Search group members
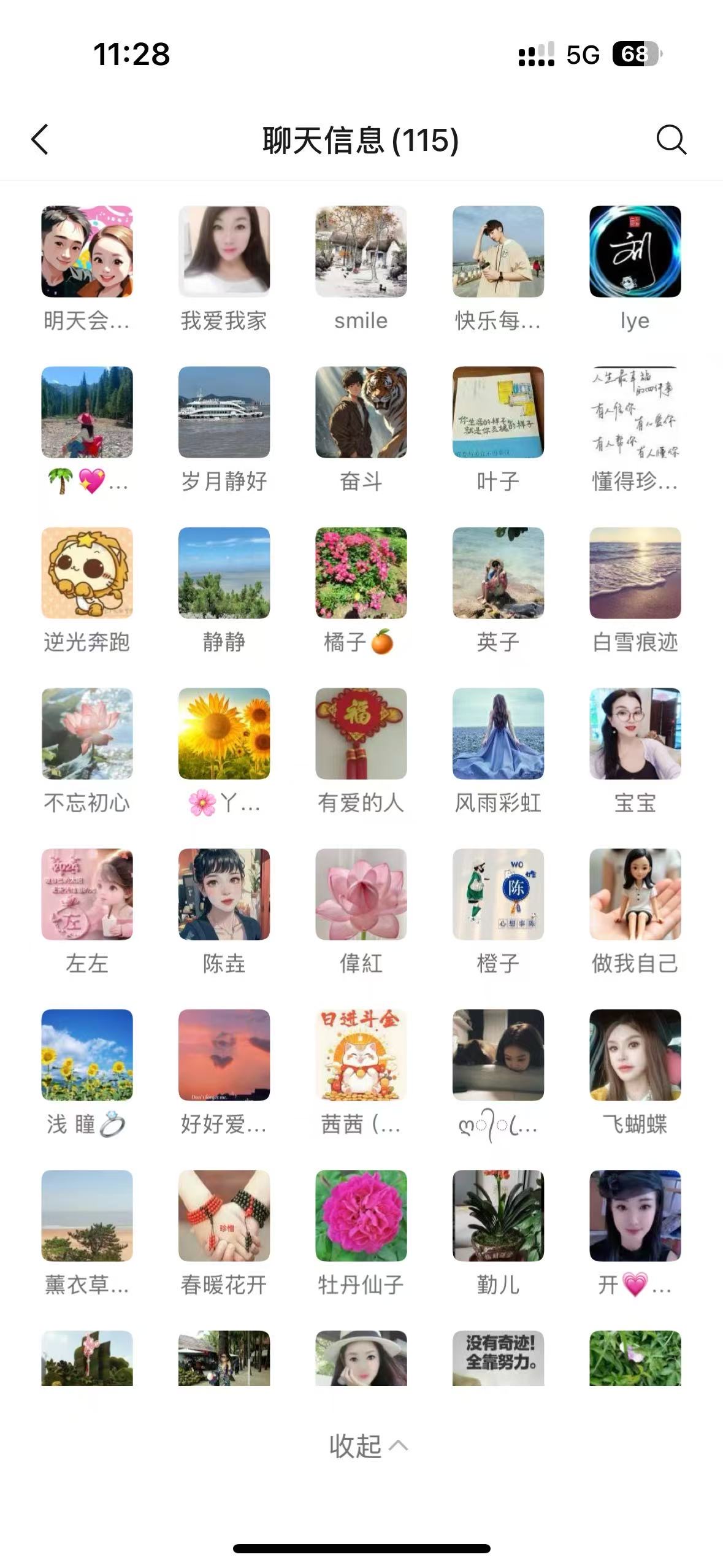Screen dimensions: 723x1568 [671, 140]
